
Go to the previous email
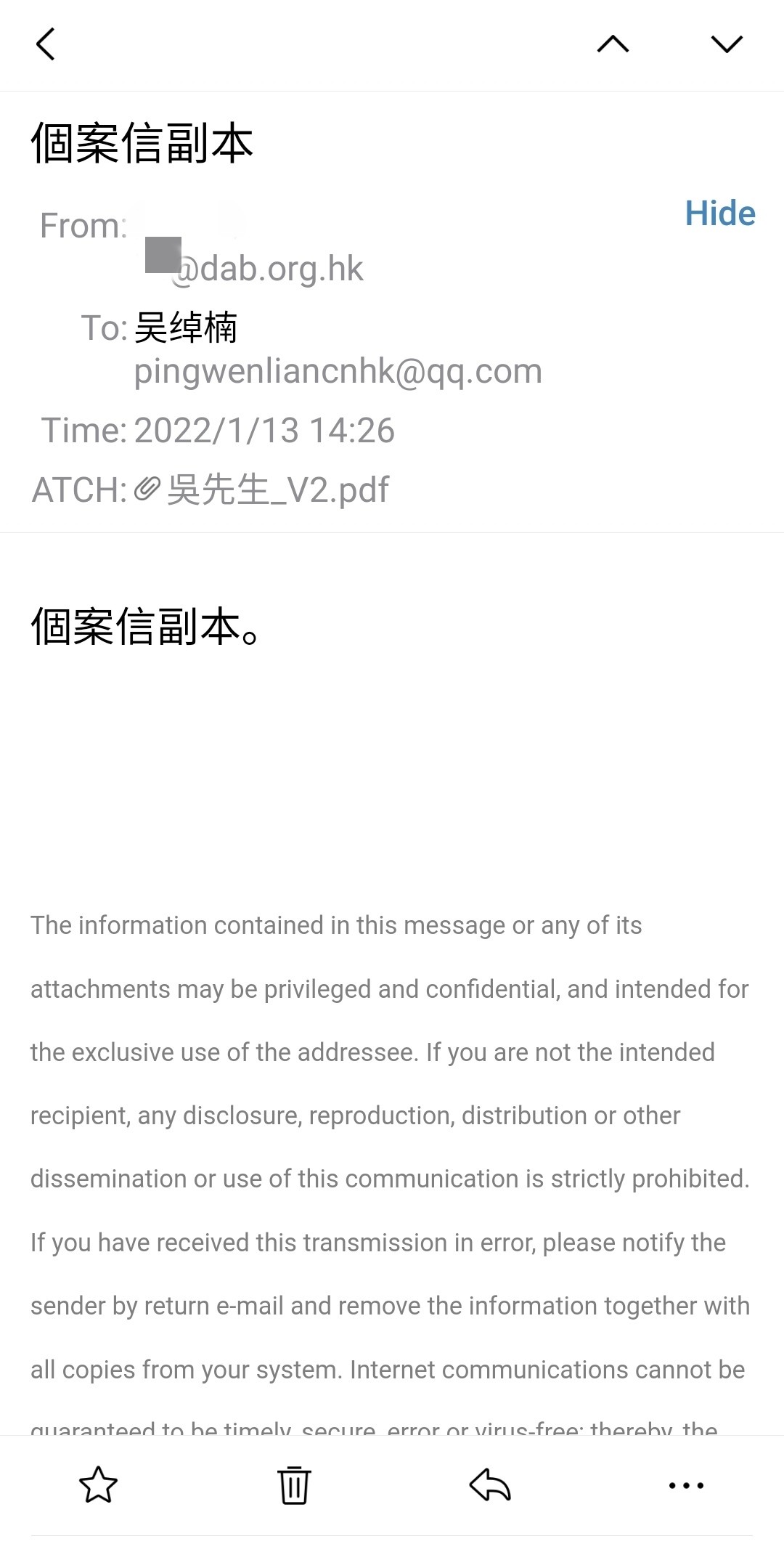click(x=613, y=44)
